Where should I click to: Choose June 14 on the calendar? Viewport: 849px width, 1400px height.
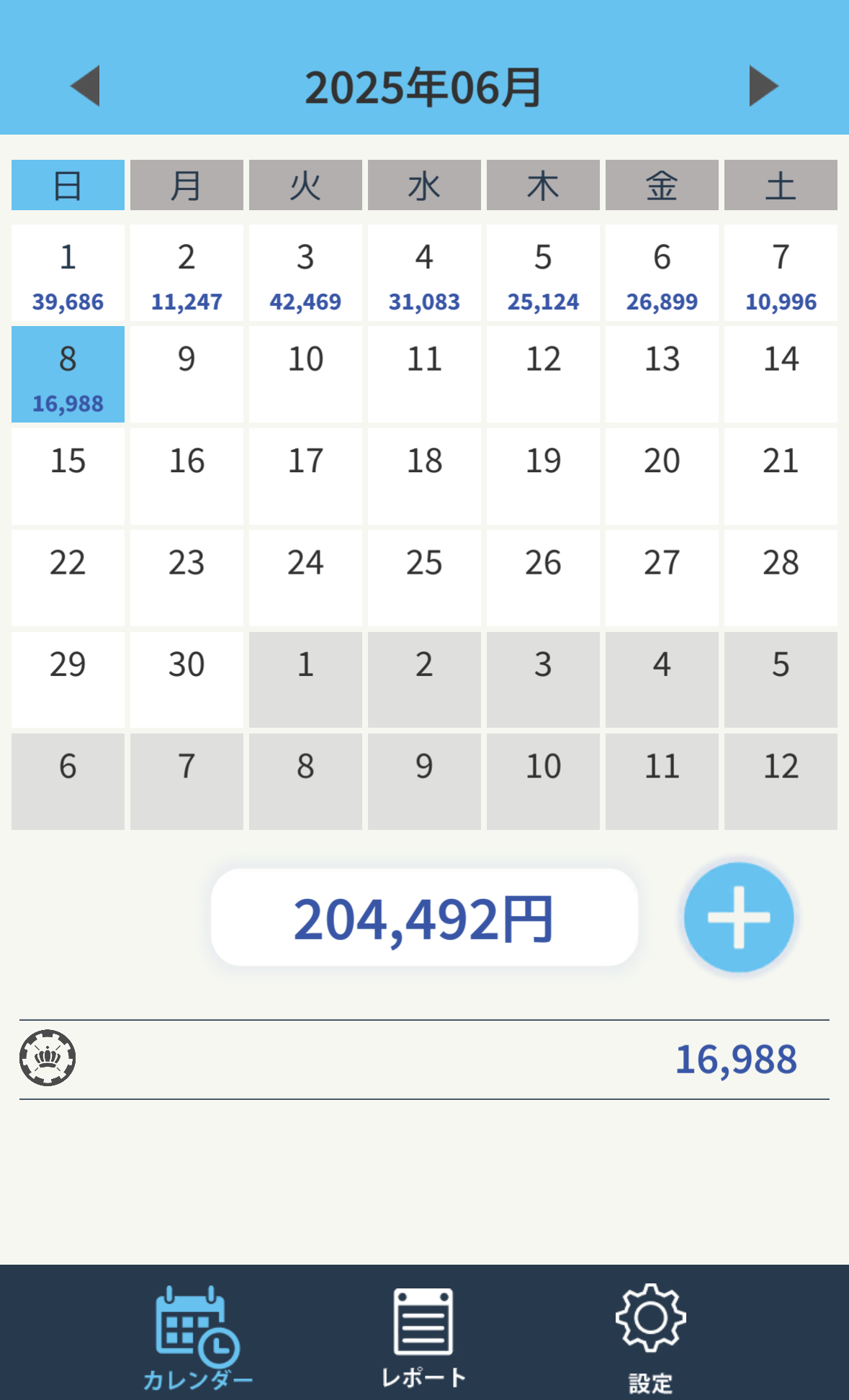[x=781, y=374]
